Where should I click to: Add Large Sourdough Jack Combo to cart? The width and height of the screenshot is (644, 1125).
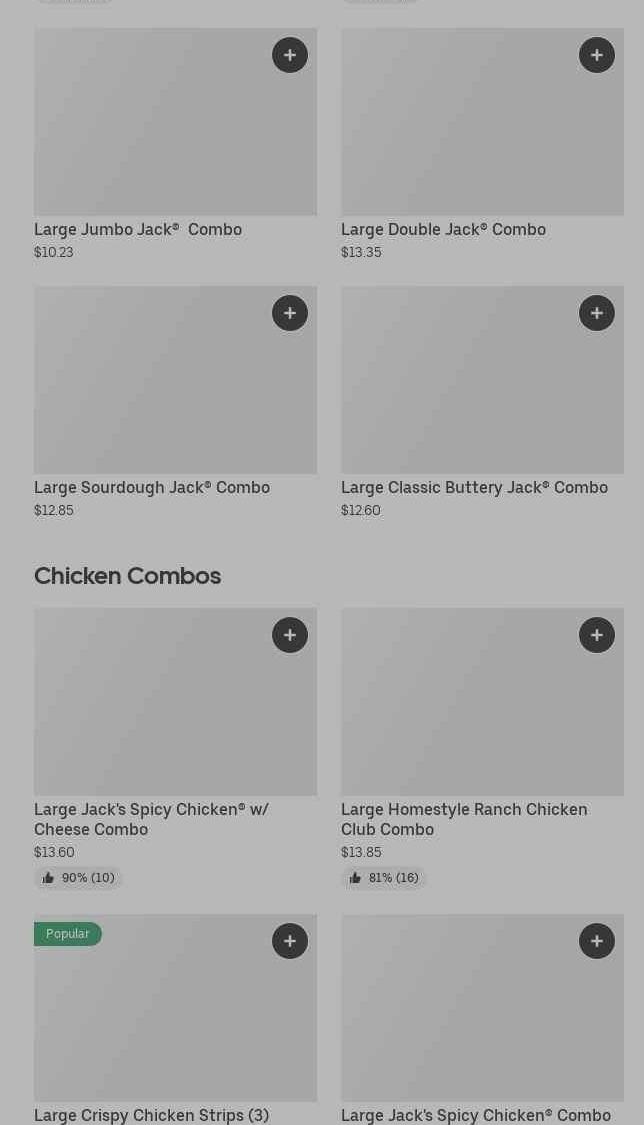[290, 313]
